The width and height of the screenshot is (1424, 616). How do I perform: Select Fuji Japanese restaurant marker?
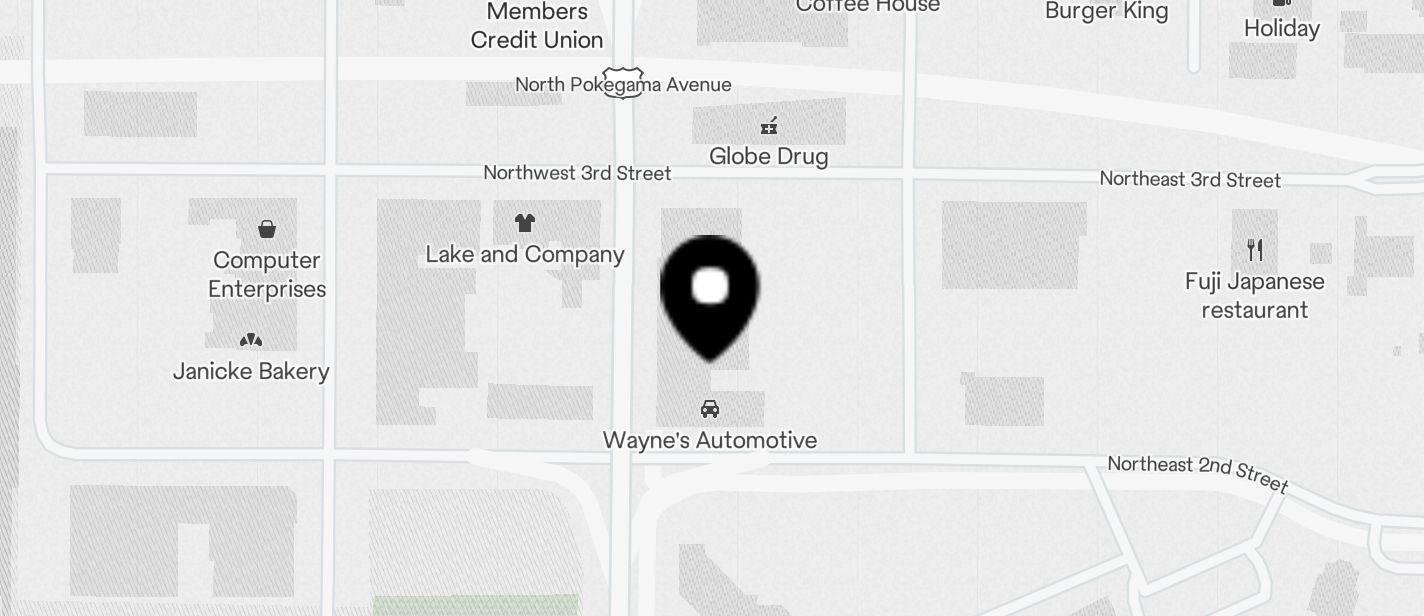tap(1255, 250)
